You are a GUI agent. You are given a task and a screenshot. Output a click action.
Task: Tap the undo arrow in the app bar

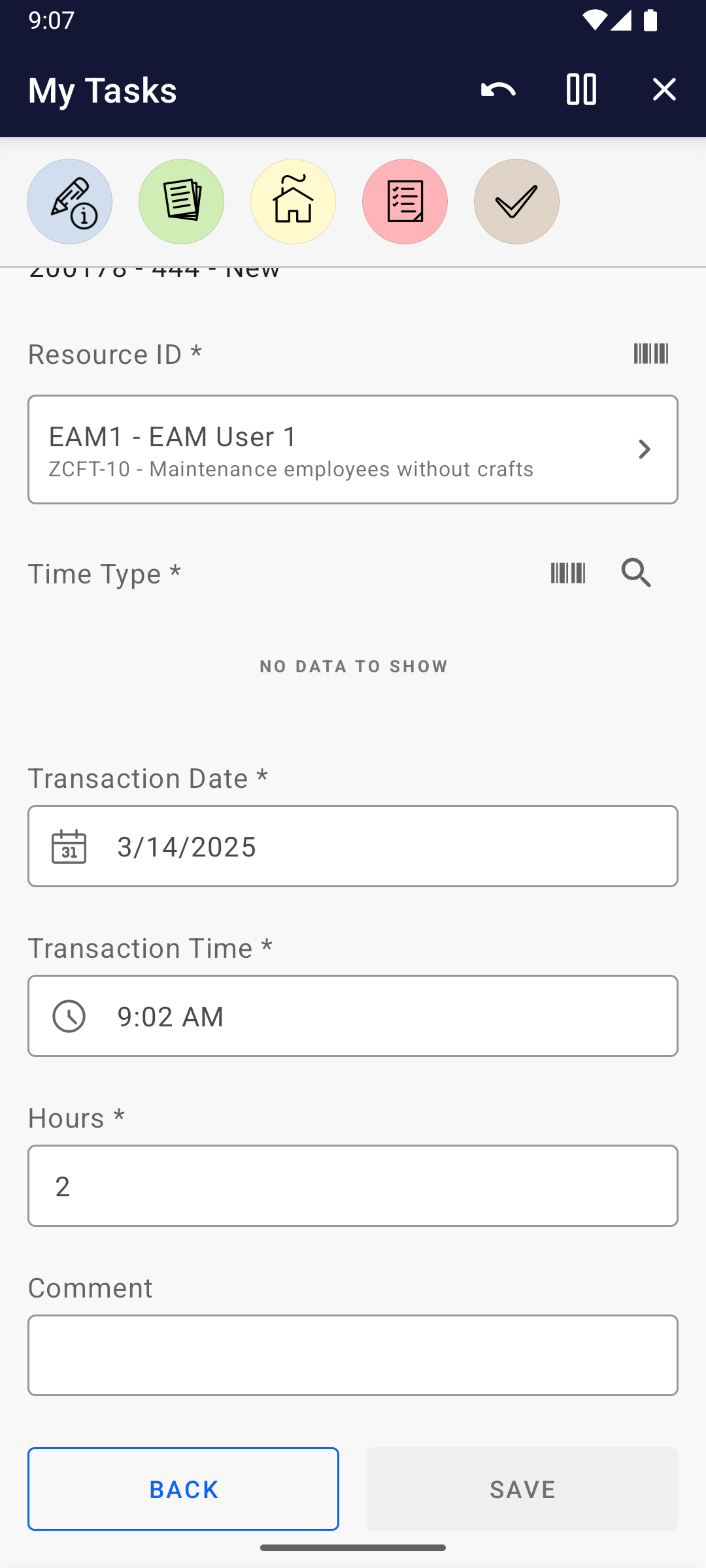point(498,90)
